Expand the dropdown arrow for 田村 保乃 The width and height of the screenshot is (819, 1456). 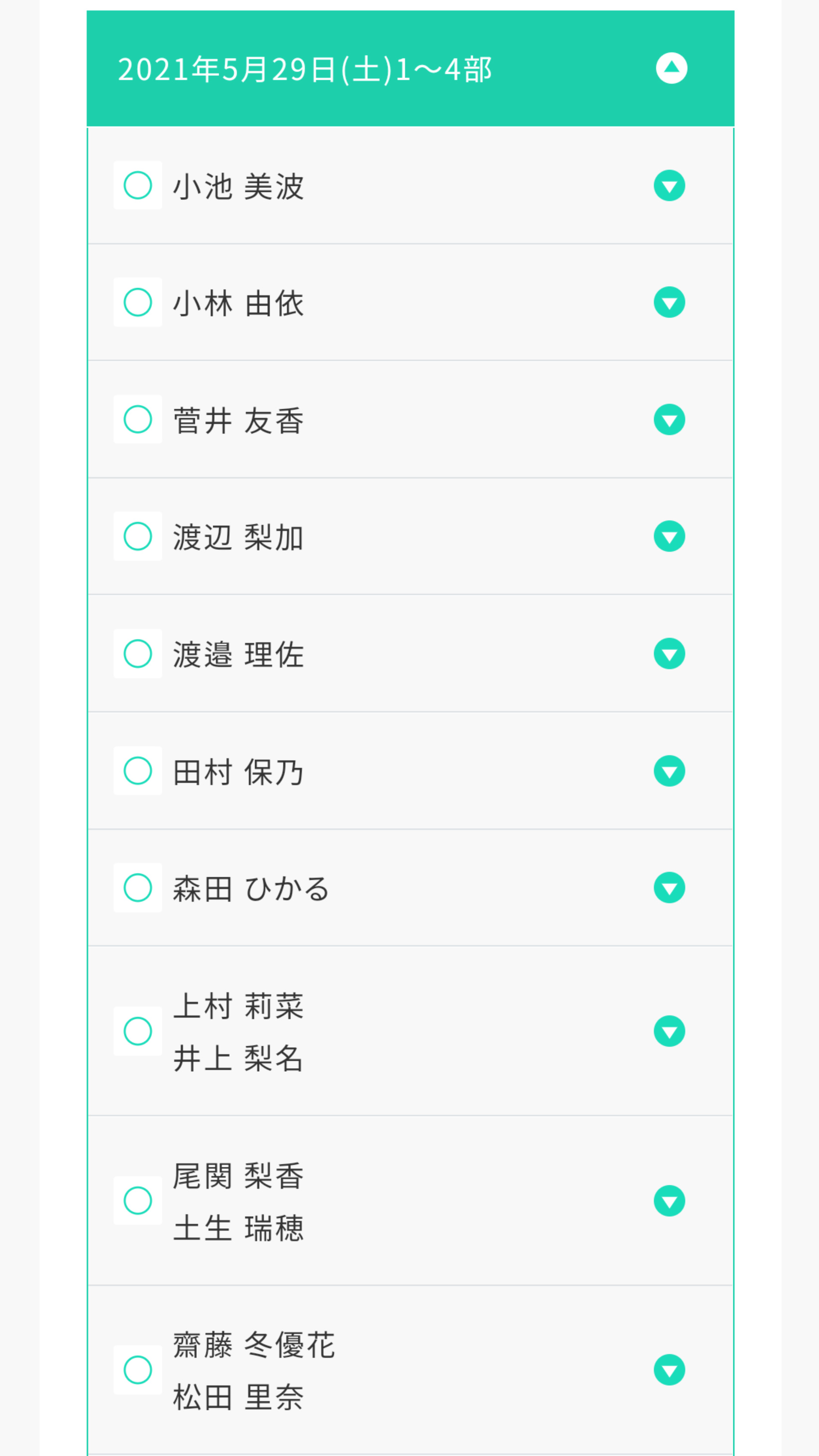[670, 771]
